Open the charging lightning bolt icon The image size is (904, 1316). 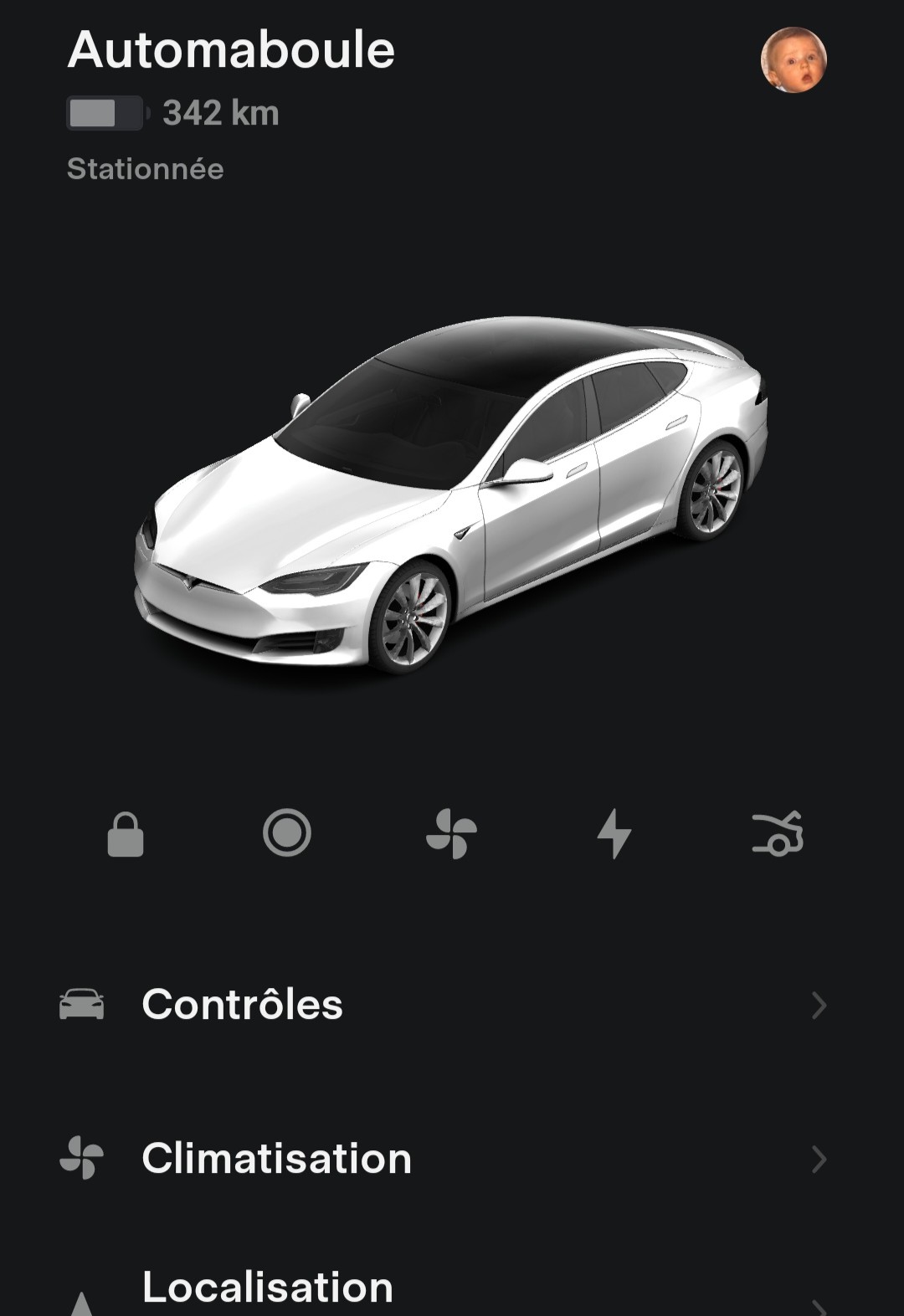point(614,833)
